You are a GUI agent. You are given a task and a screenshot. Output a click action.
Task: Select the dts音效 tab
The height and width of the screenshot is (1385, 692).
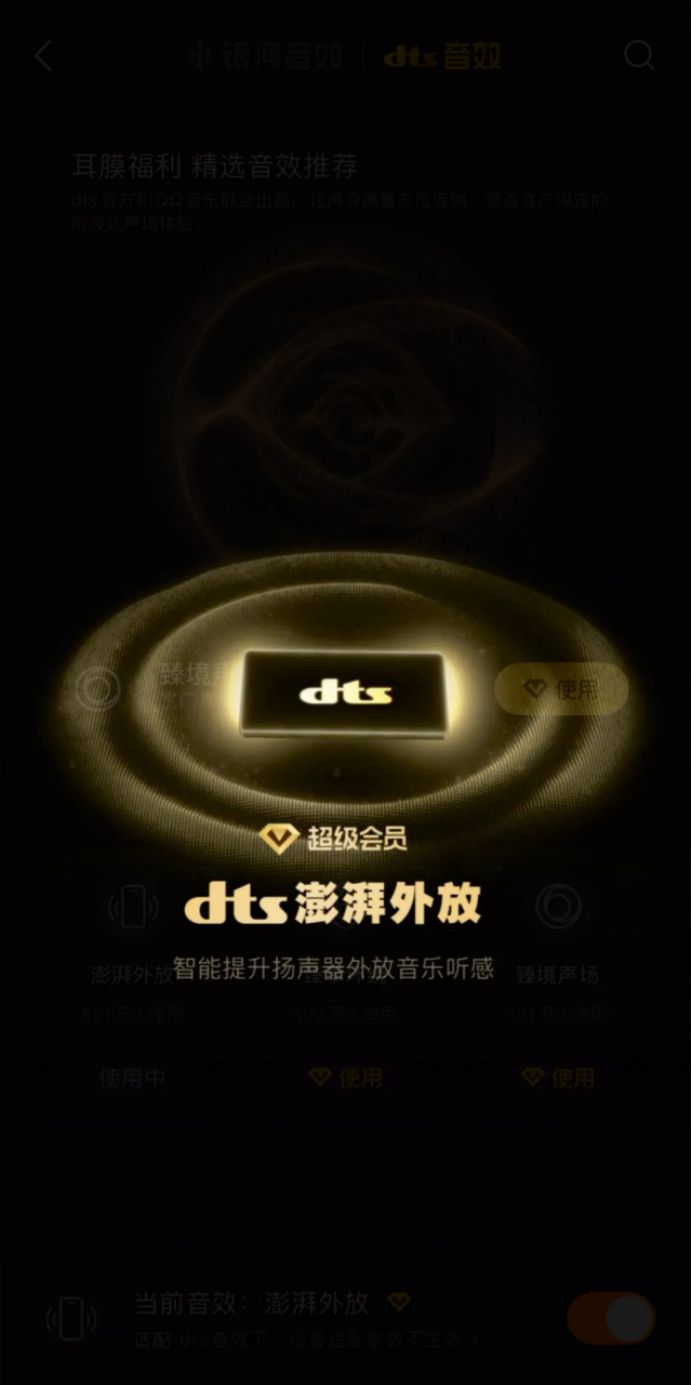tap(442, 56)
